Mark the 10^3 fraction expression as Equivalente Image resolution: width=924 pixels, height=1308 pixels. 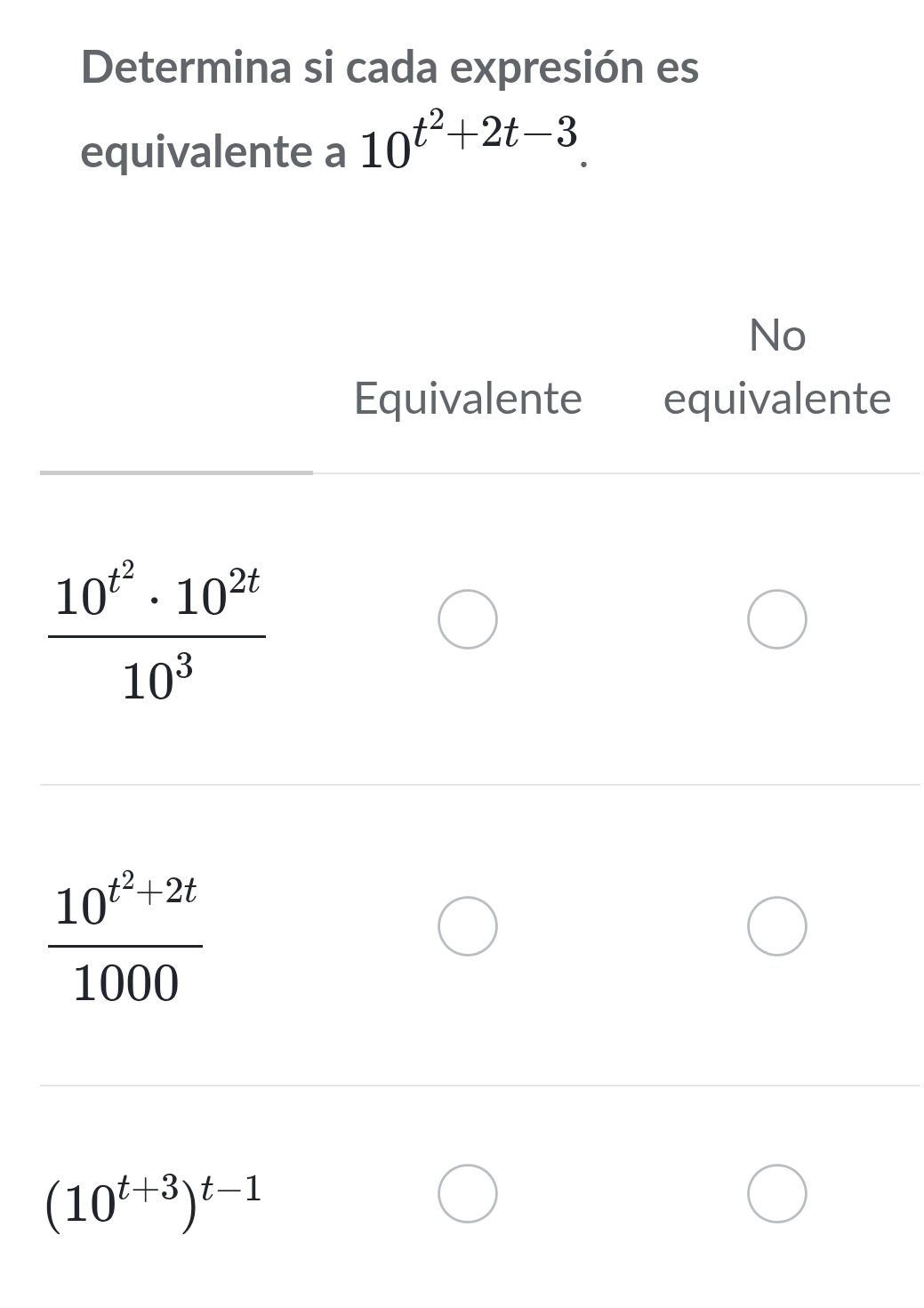[467, 618]
